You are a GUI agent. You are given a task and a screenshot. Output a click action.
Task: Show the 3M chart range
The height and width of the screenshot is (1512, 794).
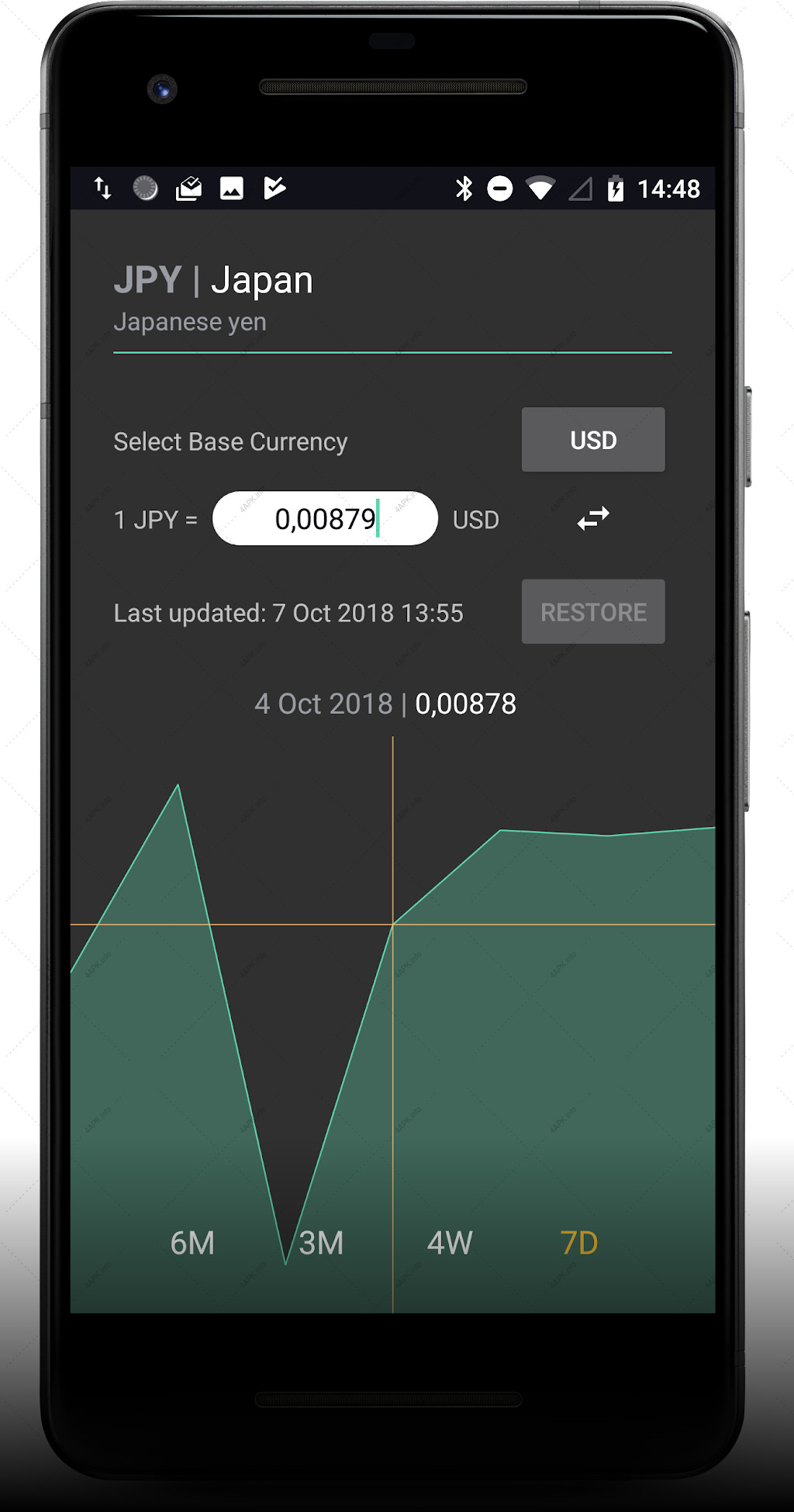point(321,1243)
